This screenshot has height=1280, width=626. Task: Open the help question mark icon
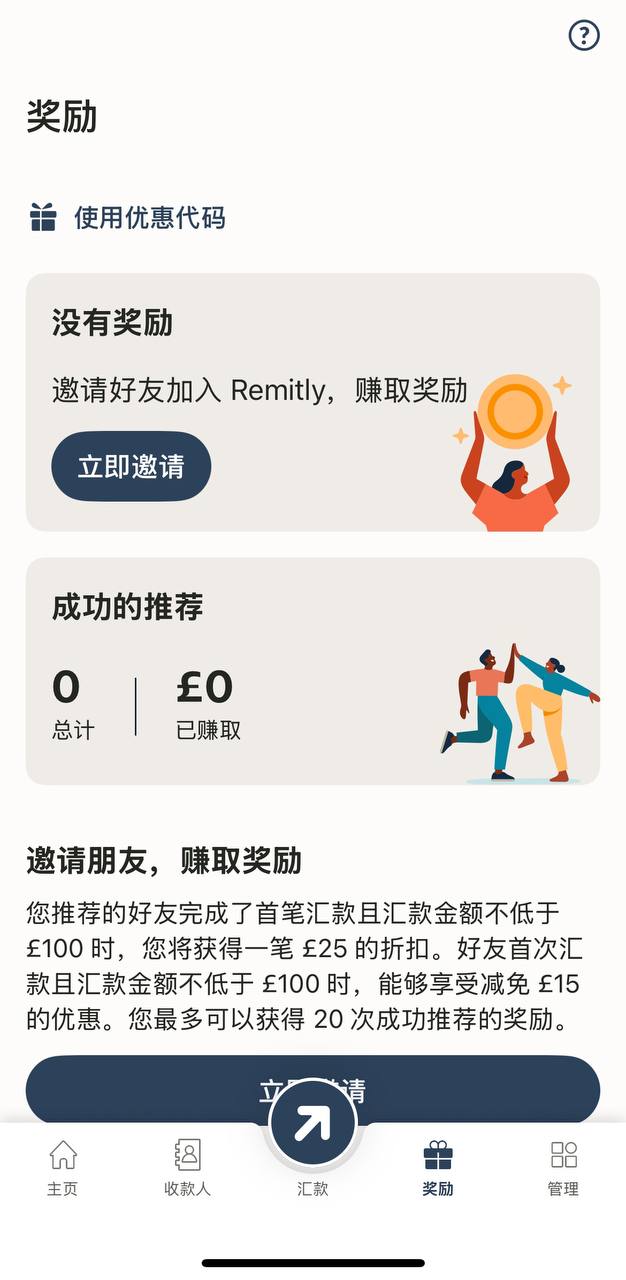(x=583, y=36)
